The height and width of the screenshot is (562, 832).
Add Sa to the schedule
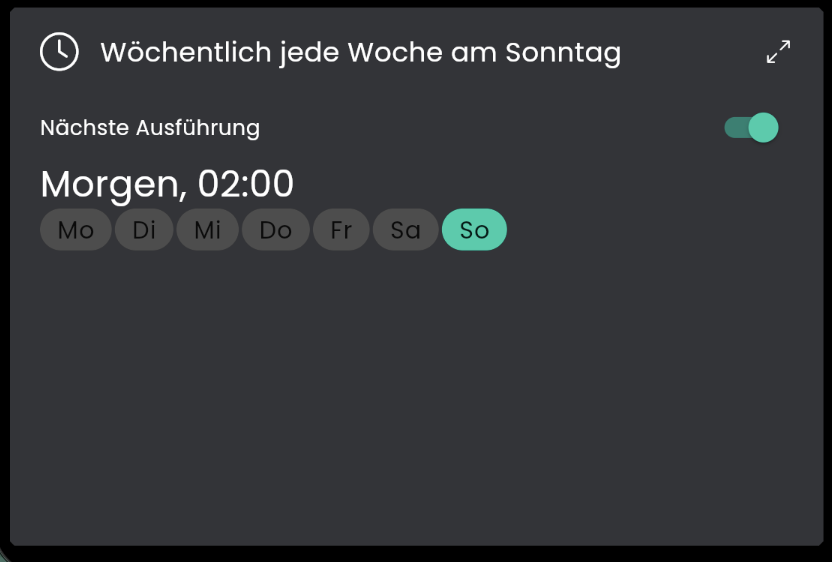pyautogui.click(x=405, y=230)
